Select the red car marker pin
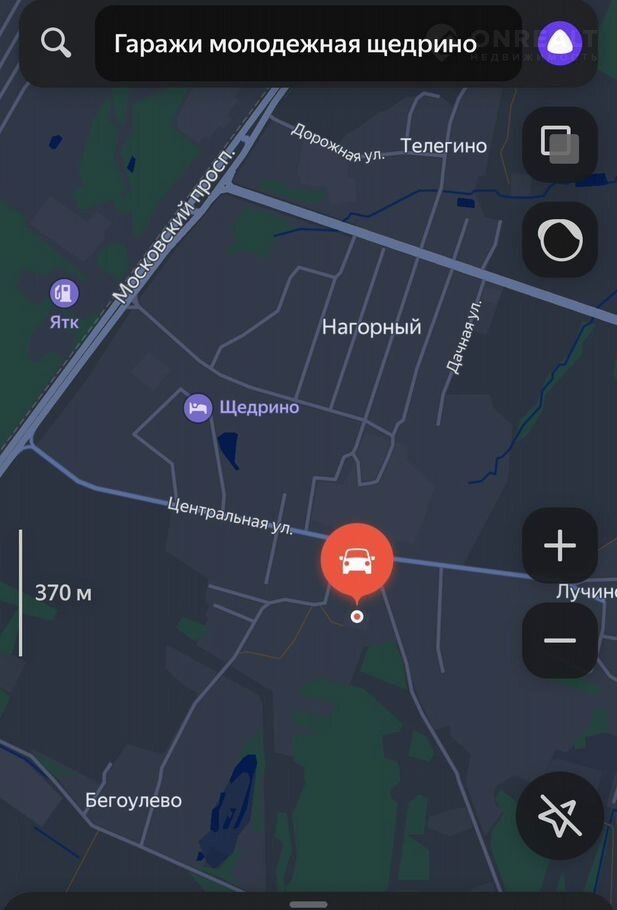Screen dimensions: 617x910 pos(357,562)
